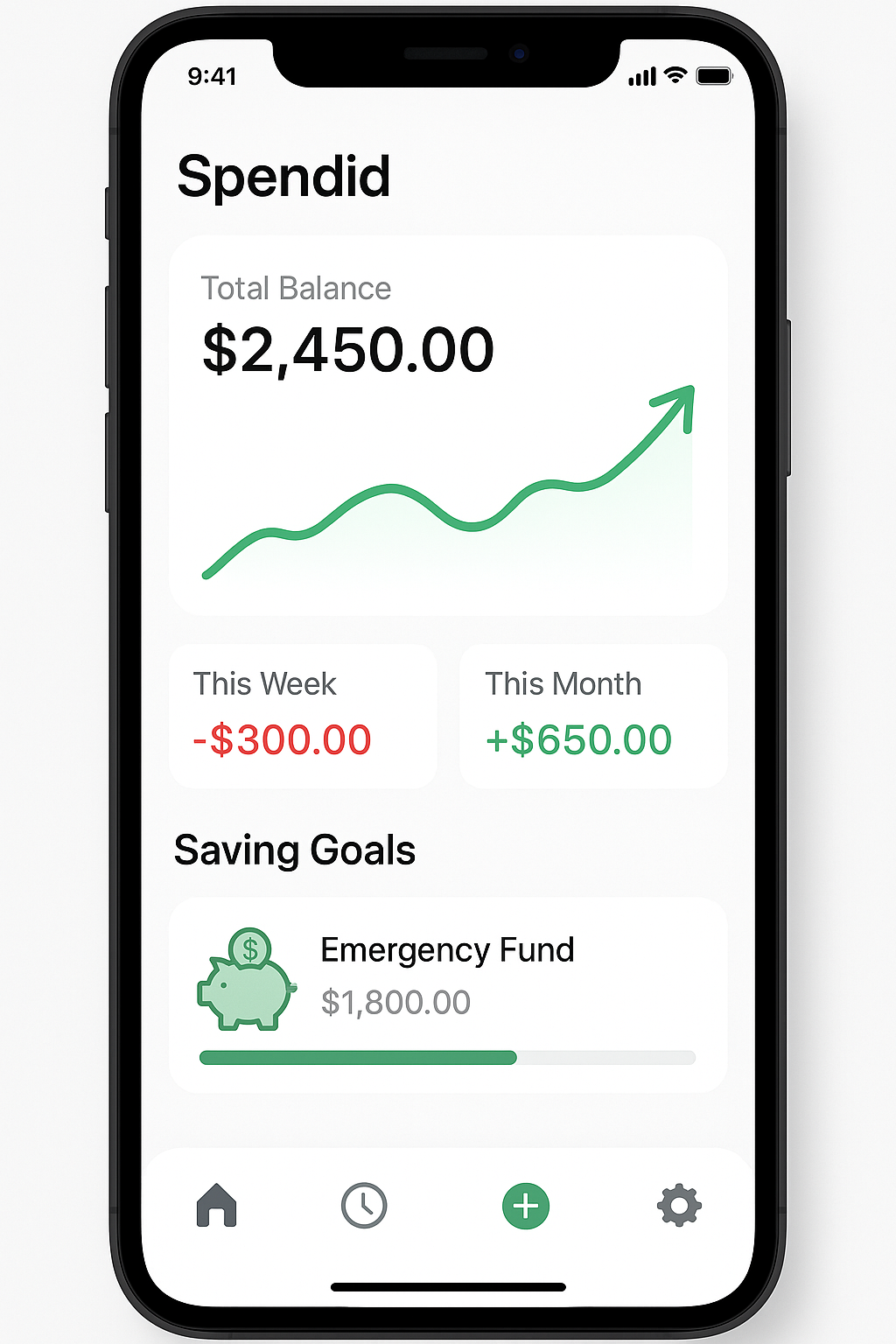This screenshot has height=1344, width=896.
Task: Open the settings gear tab
Action: pos(679,1205)
